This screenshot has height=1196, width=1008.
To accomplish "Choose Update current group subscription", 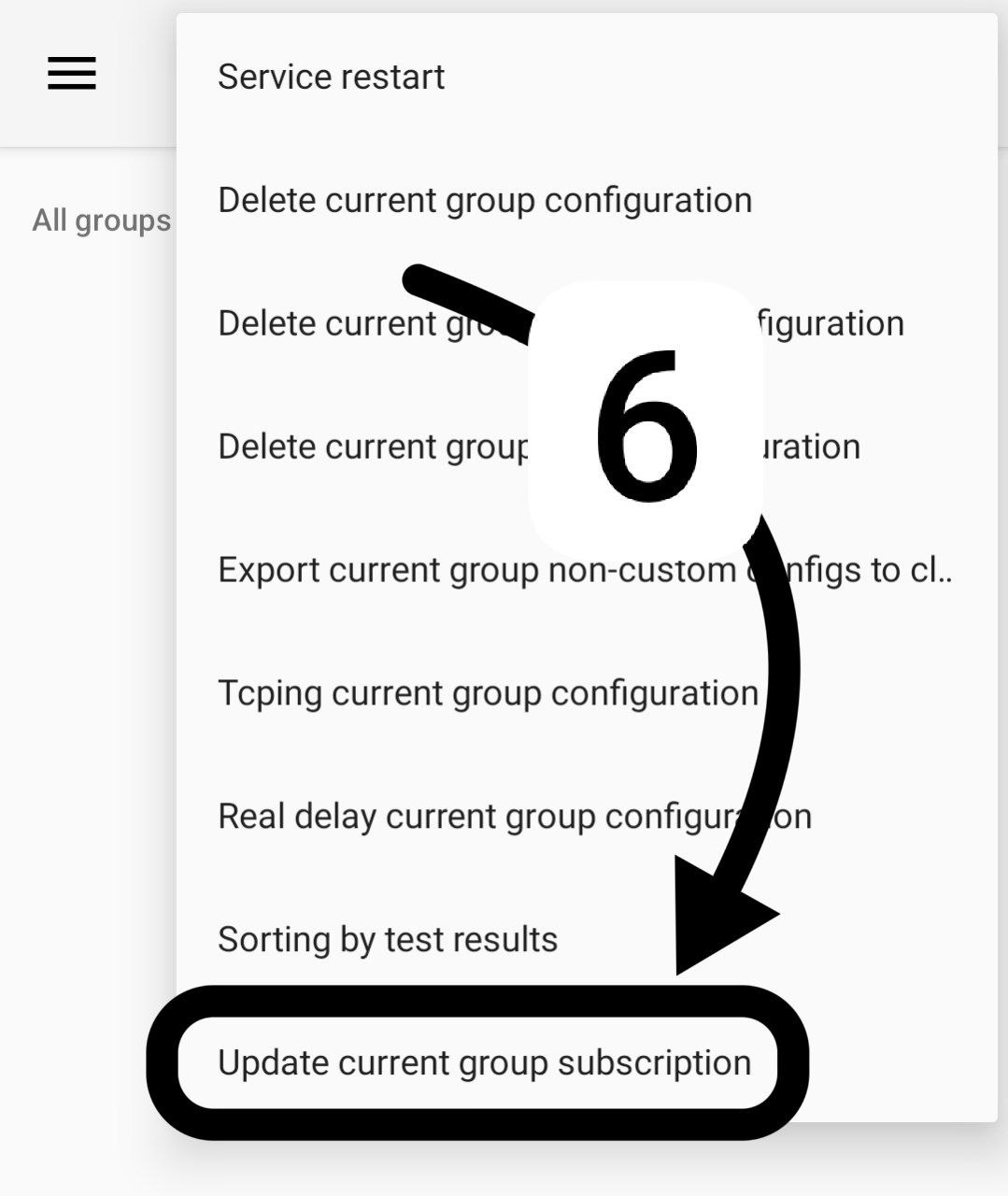I will [x=484, y=1062].
